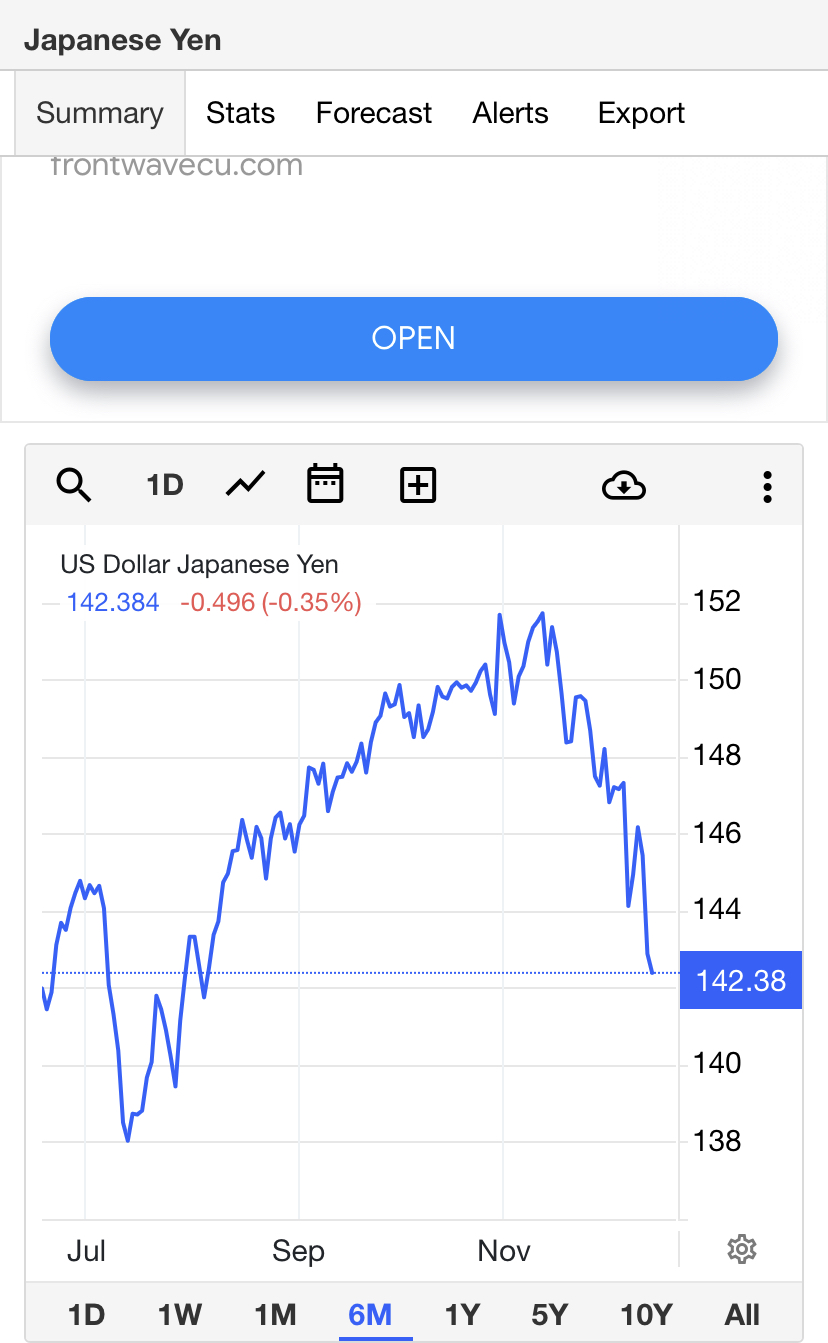
Task: Choose the 1M time range
Action: pos(276,1313)
